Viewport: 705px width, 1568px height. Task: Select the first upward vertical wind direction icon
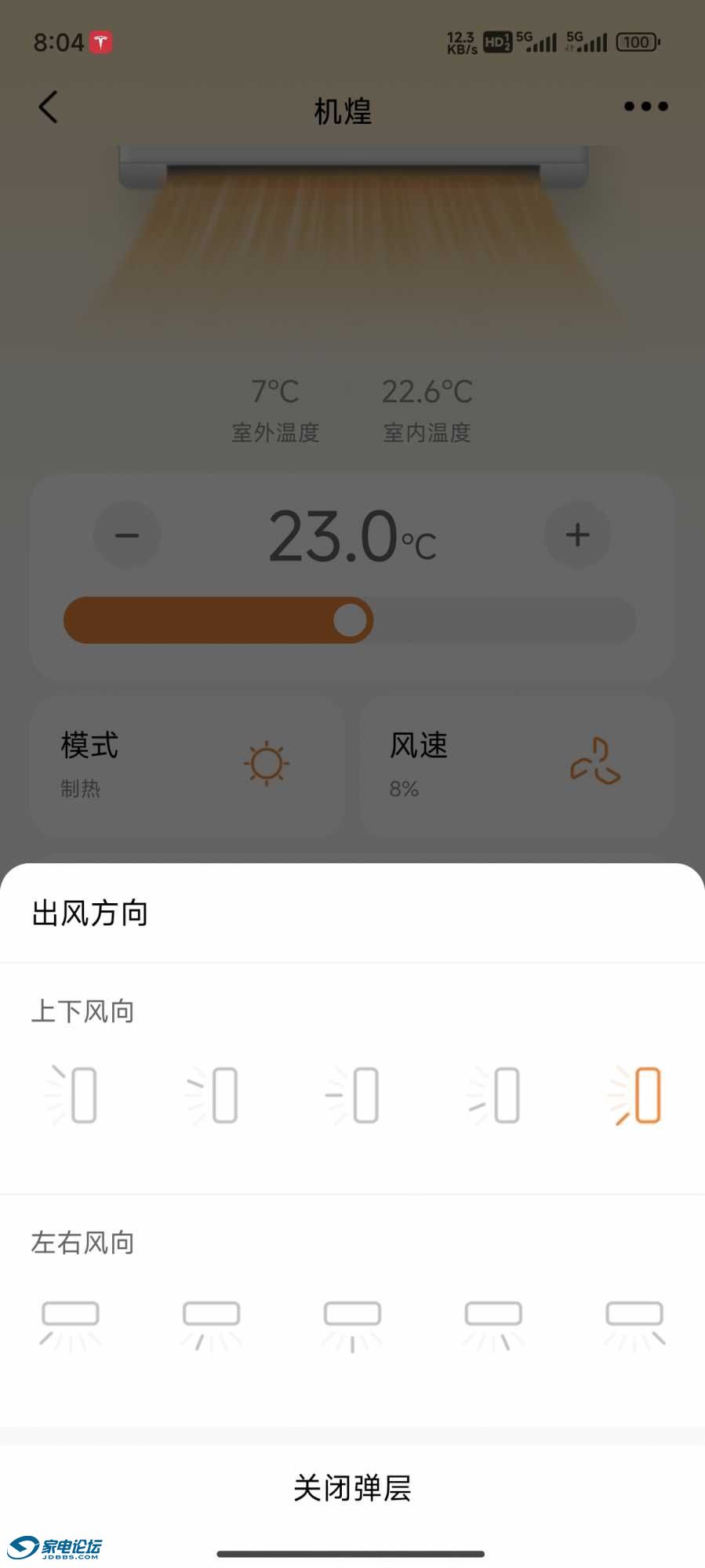pyautogui.click(x=71, y=1095)
